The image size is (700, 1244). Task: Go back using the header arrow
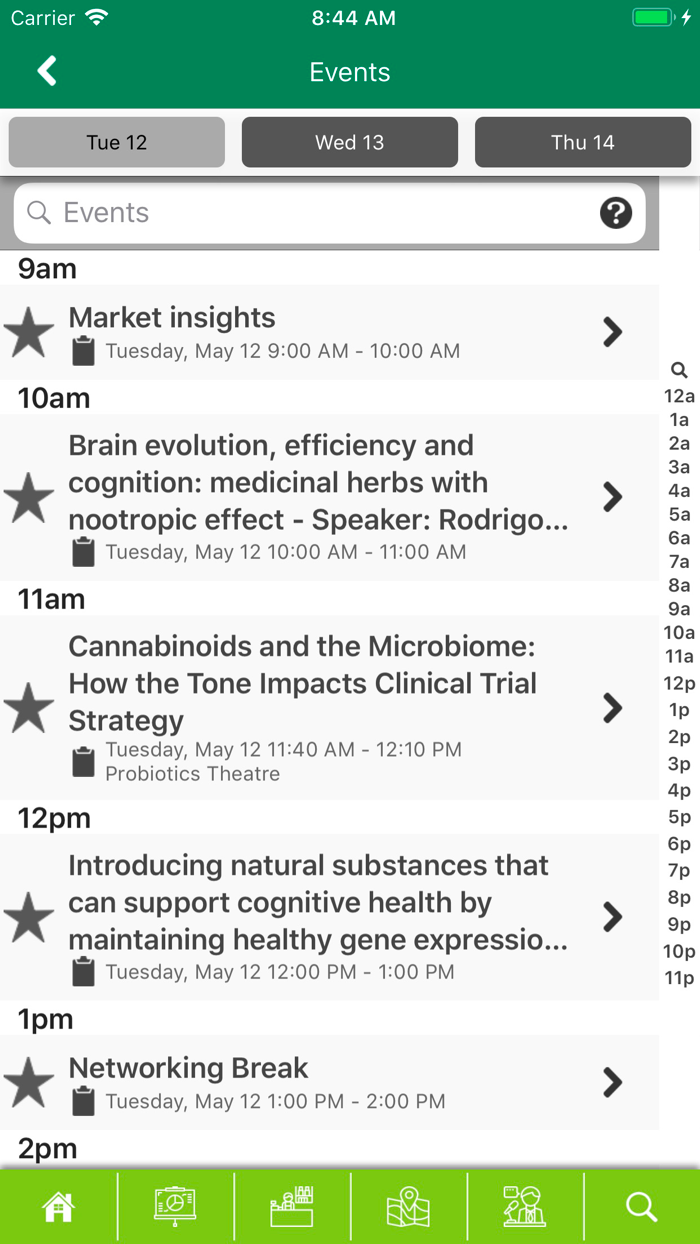47,71
